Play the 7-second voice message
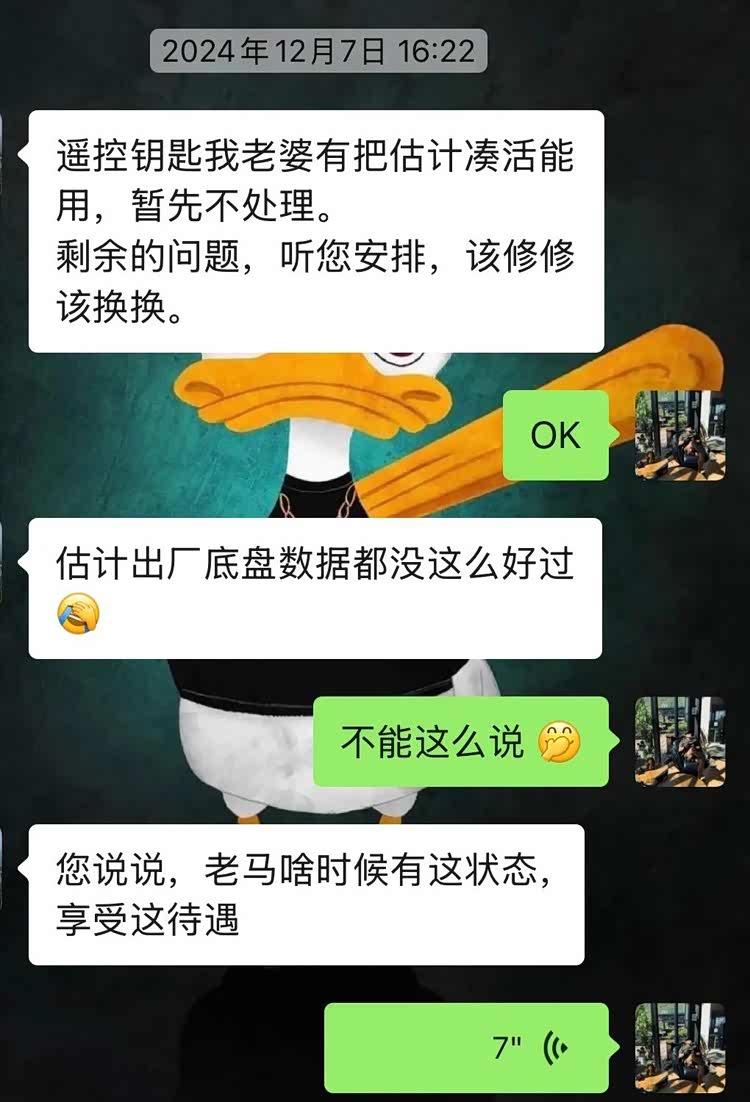750x1102 pixels. pos(466,1047)
